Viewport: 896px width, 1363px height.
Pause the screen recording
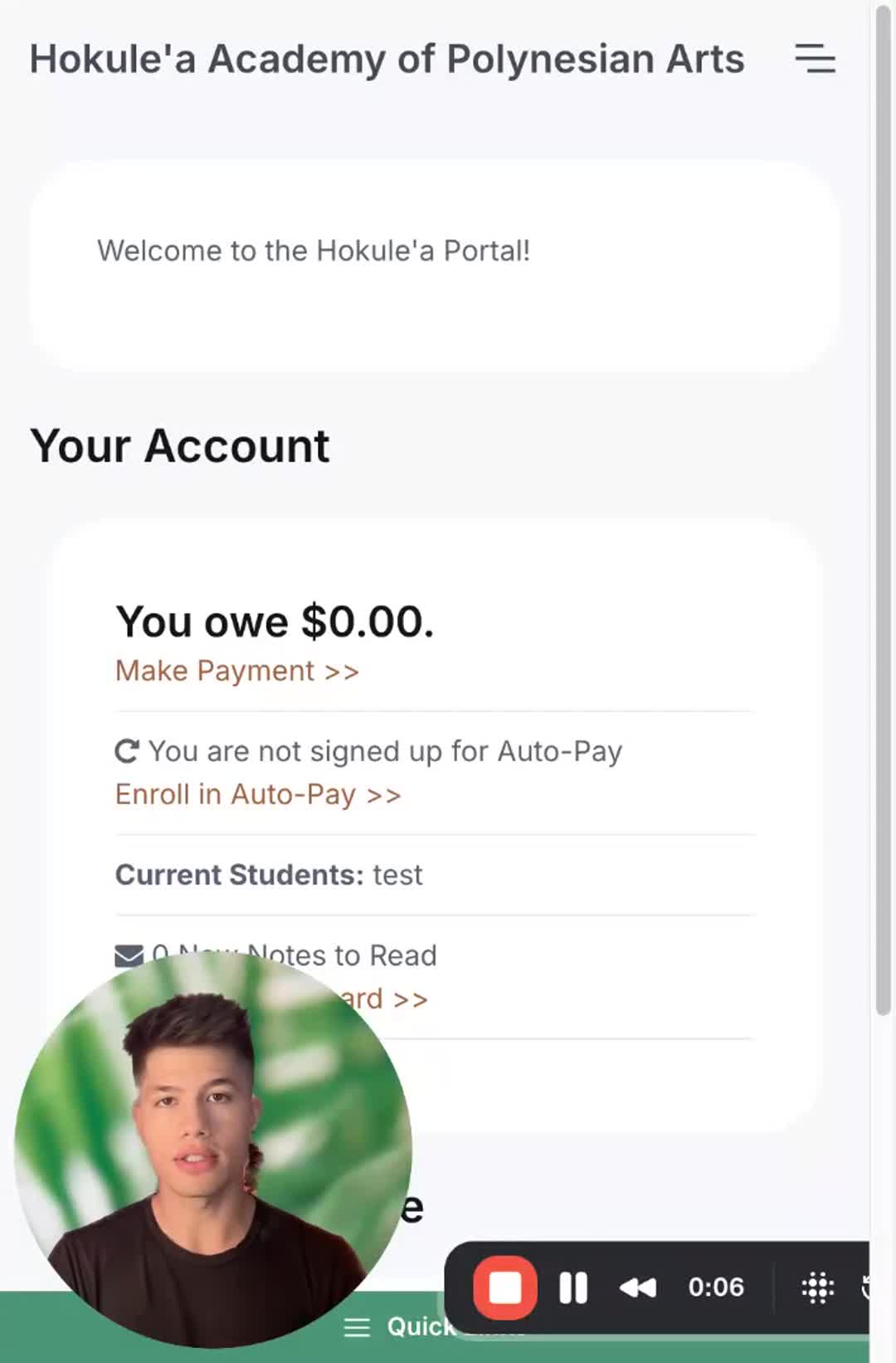point(573,1287)
